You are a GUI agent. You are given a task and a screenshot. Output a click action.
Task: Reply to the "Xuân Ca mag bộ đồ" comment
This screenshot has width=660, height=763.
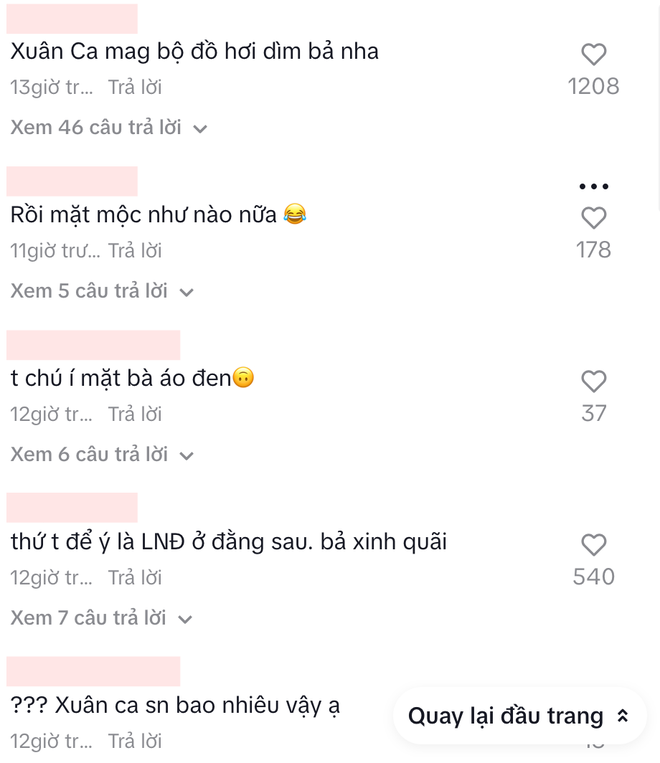point(135,87)
